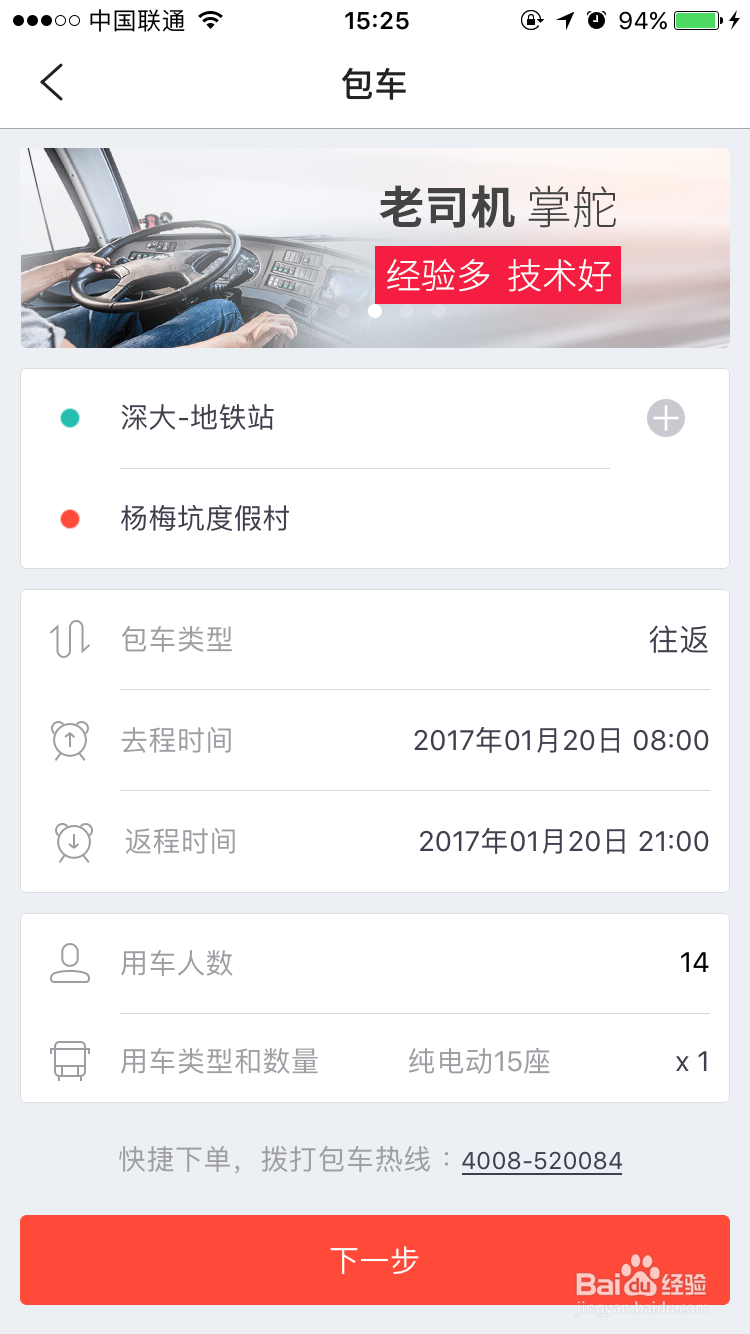Click the departure alarm clock icon for 去程时间
The image size is (750, 1334).
point(68,740)
